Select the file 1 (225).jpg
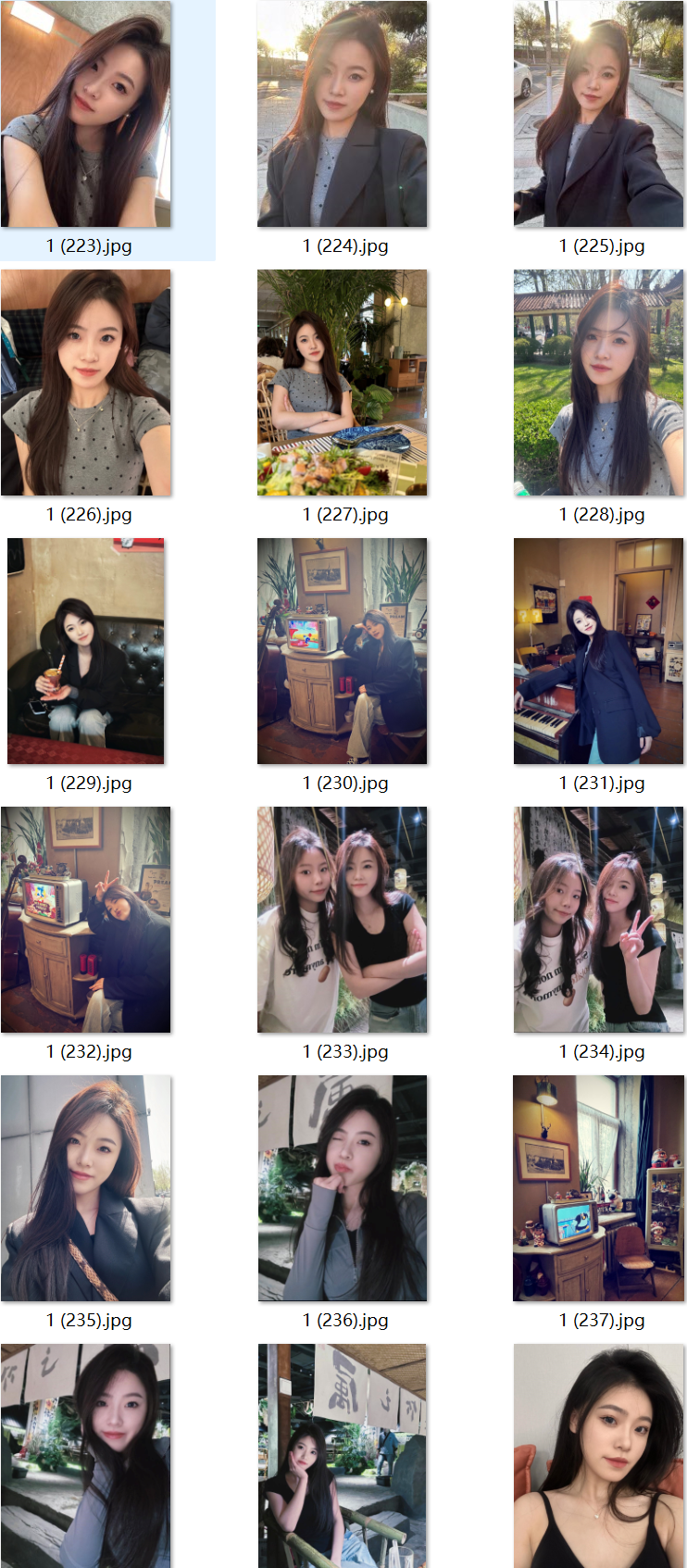The height and width of the screenshot is (1568, 687). point(599,114)
